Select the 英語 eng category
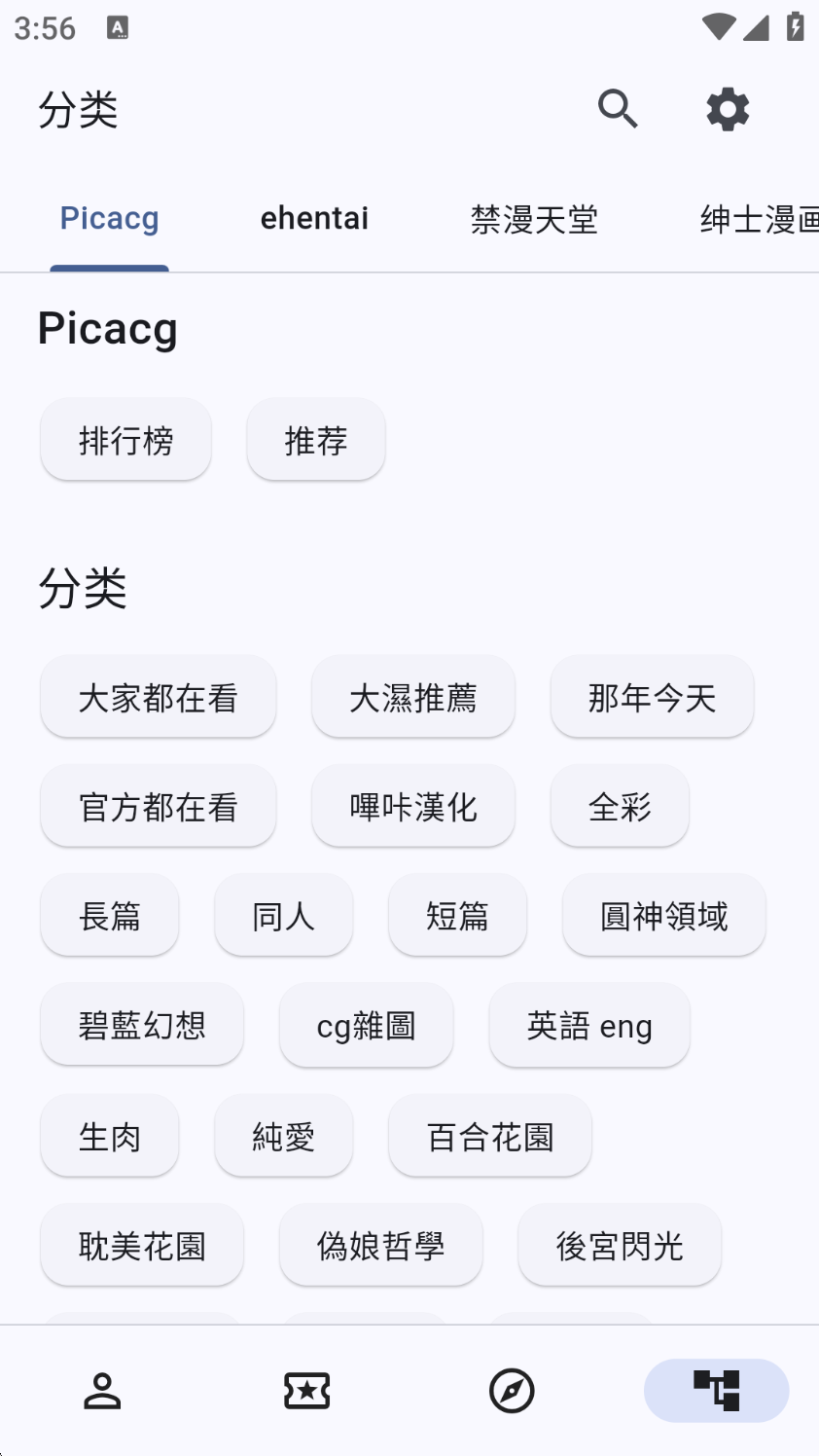 point(589,1025)
